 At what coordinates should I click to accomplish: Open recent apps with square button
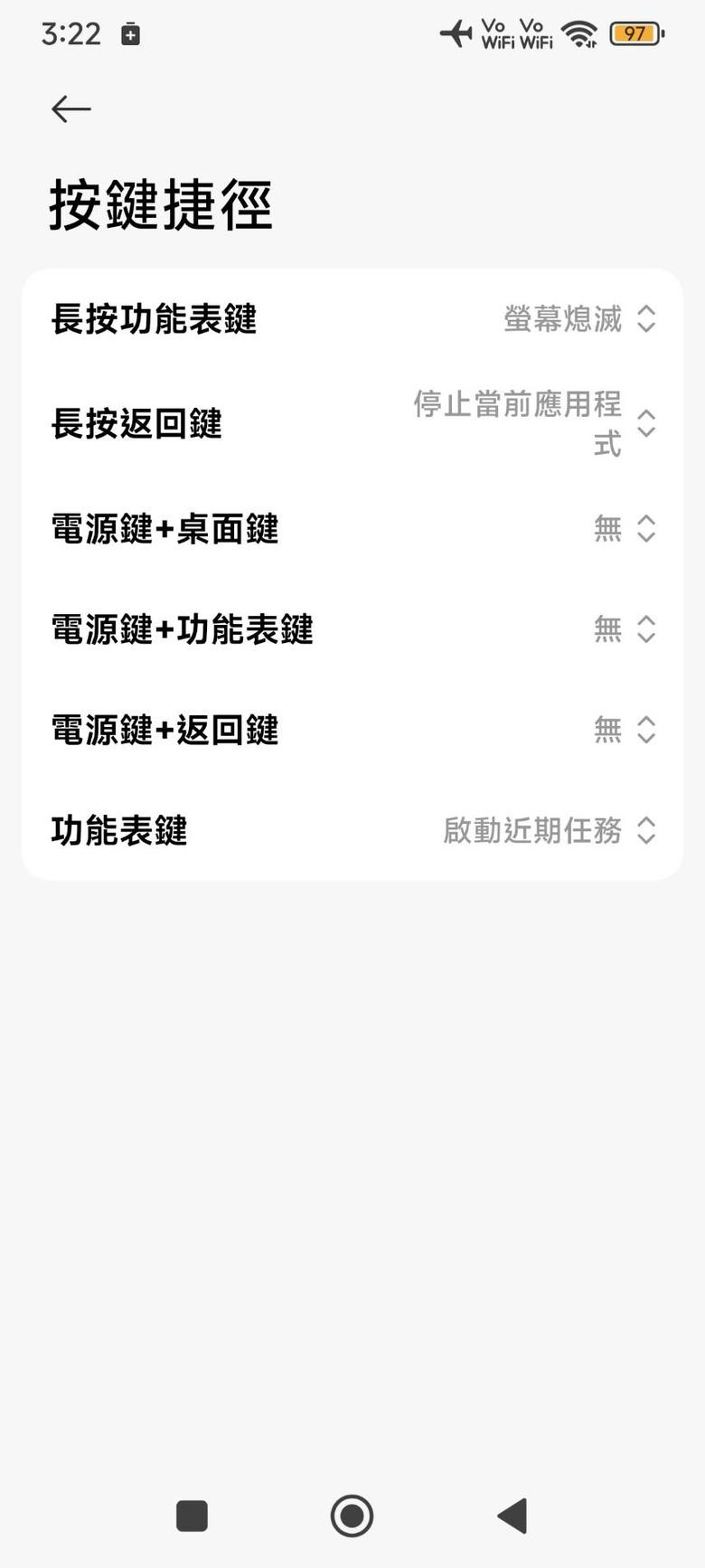click(192, 1516)
